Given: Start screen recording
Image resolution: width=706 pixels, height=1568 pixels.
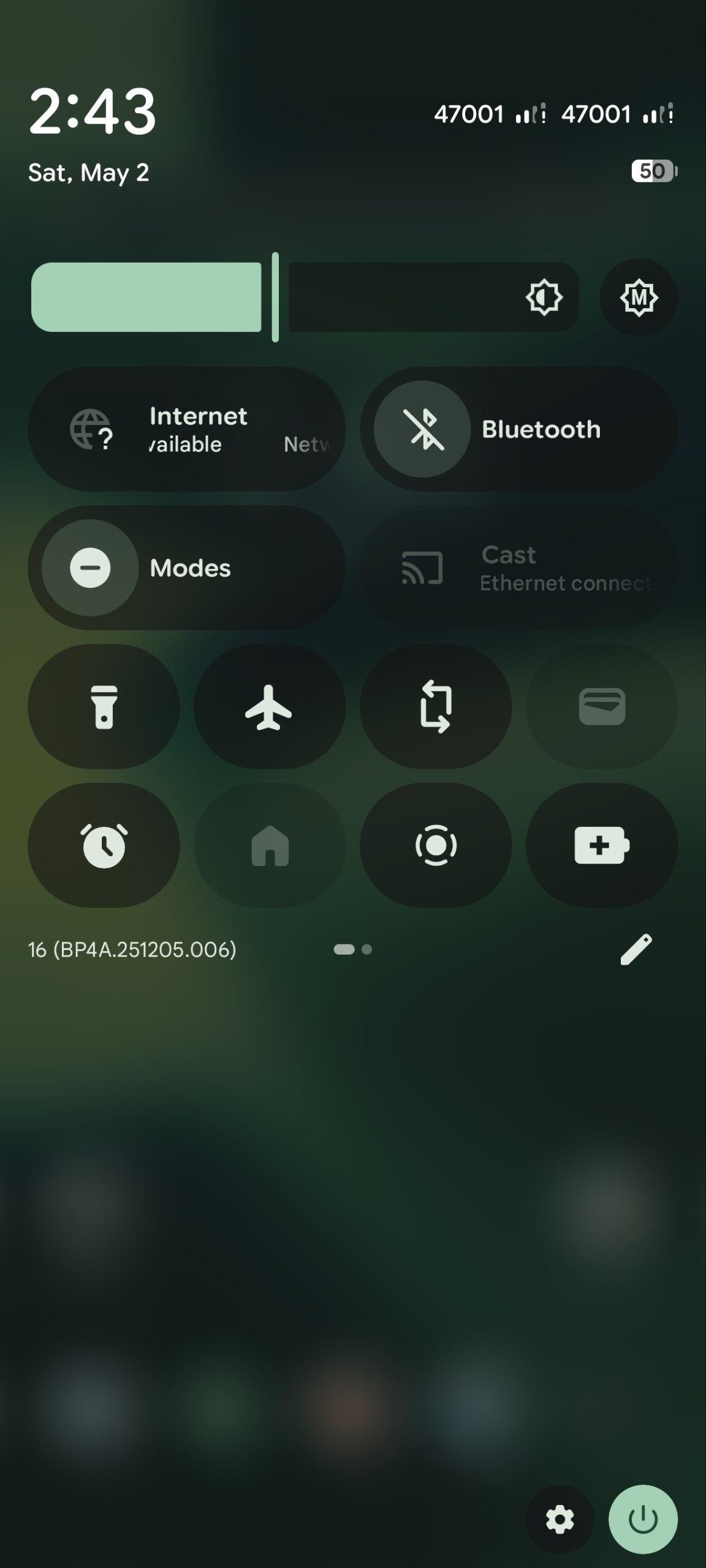Looking at the screenshot, I should tap(436, 845).
